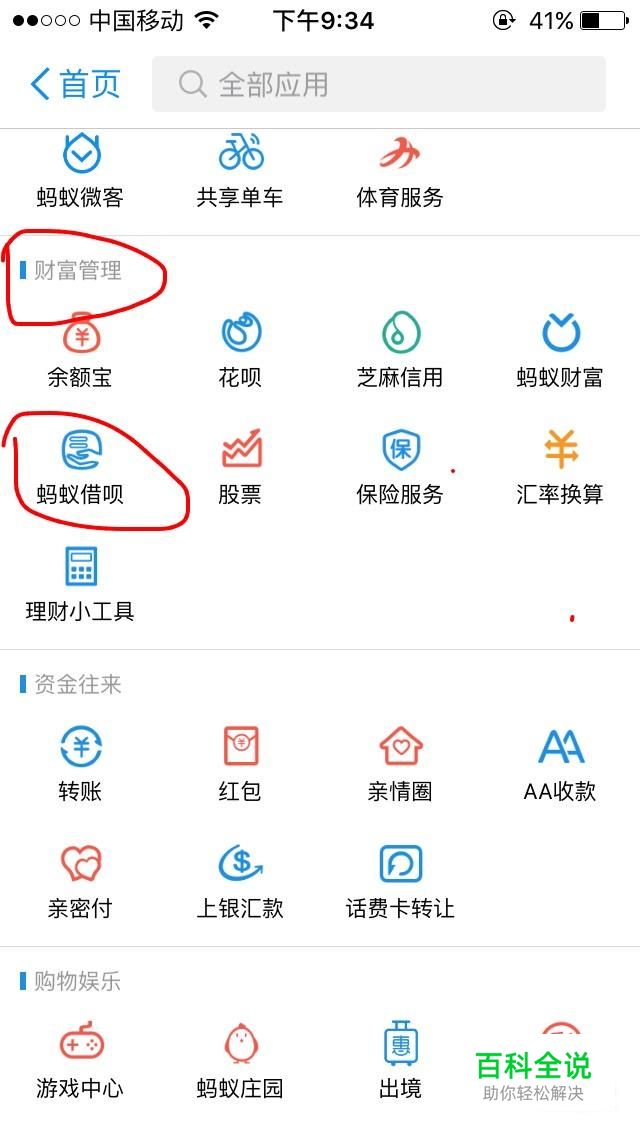Open 蚂蚁借呗

click(80, 467)
